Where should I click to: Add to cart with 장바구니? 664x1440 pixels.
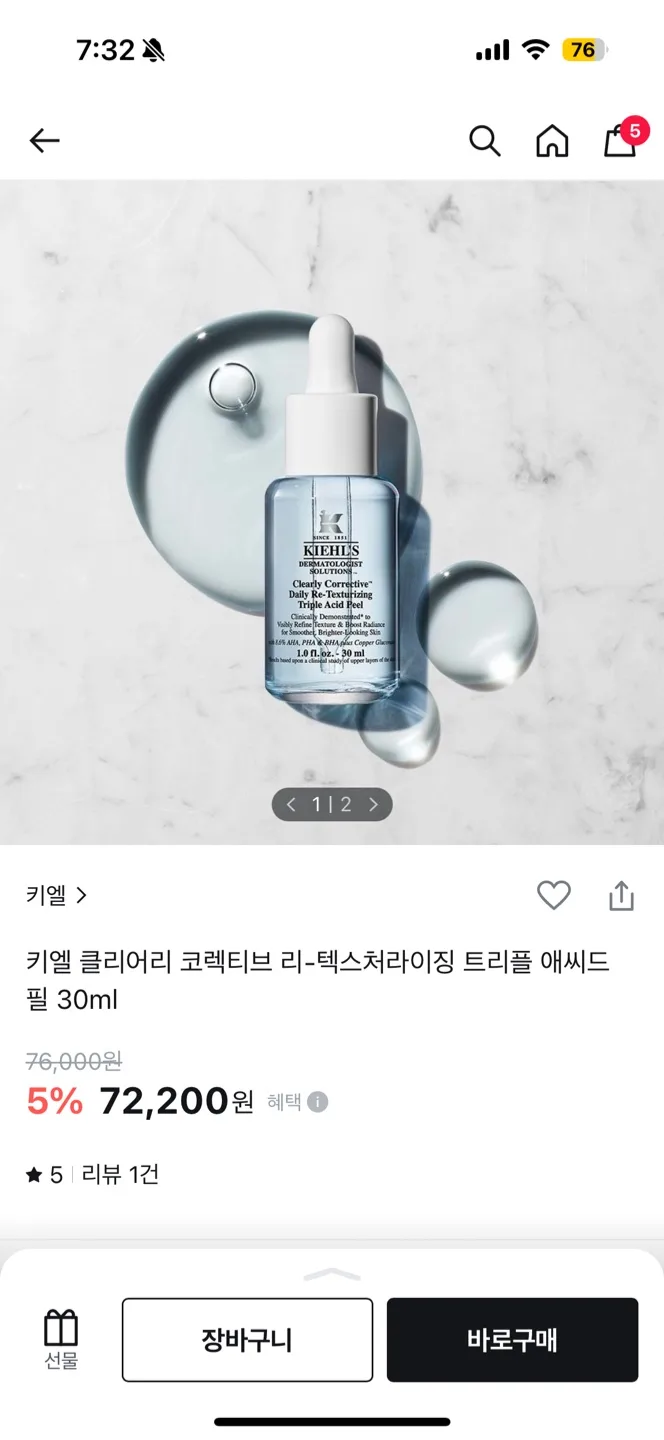247,1340
